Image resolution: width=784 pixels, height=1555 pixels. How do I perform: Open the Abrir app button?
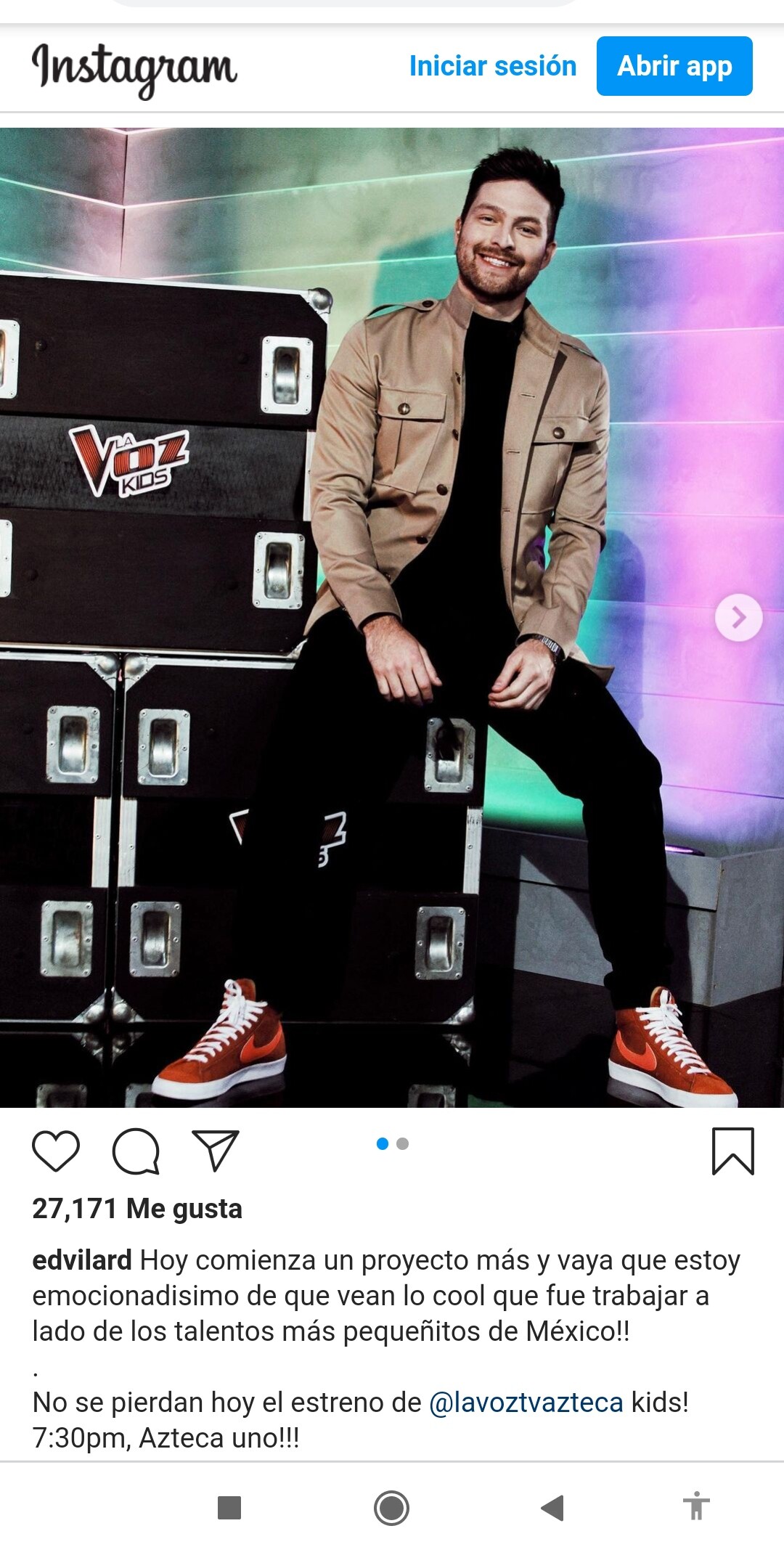[674, 66]
